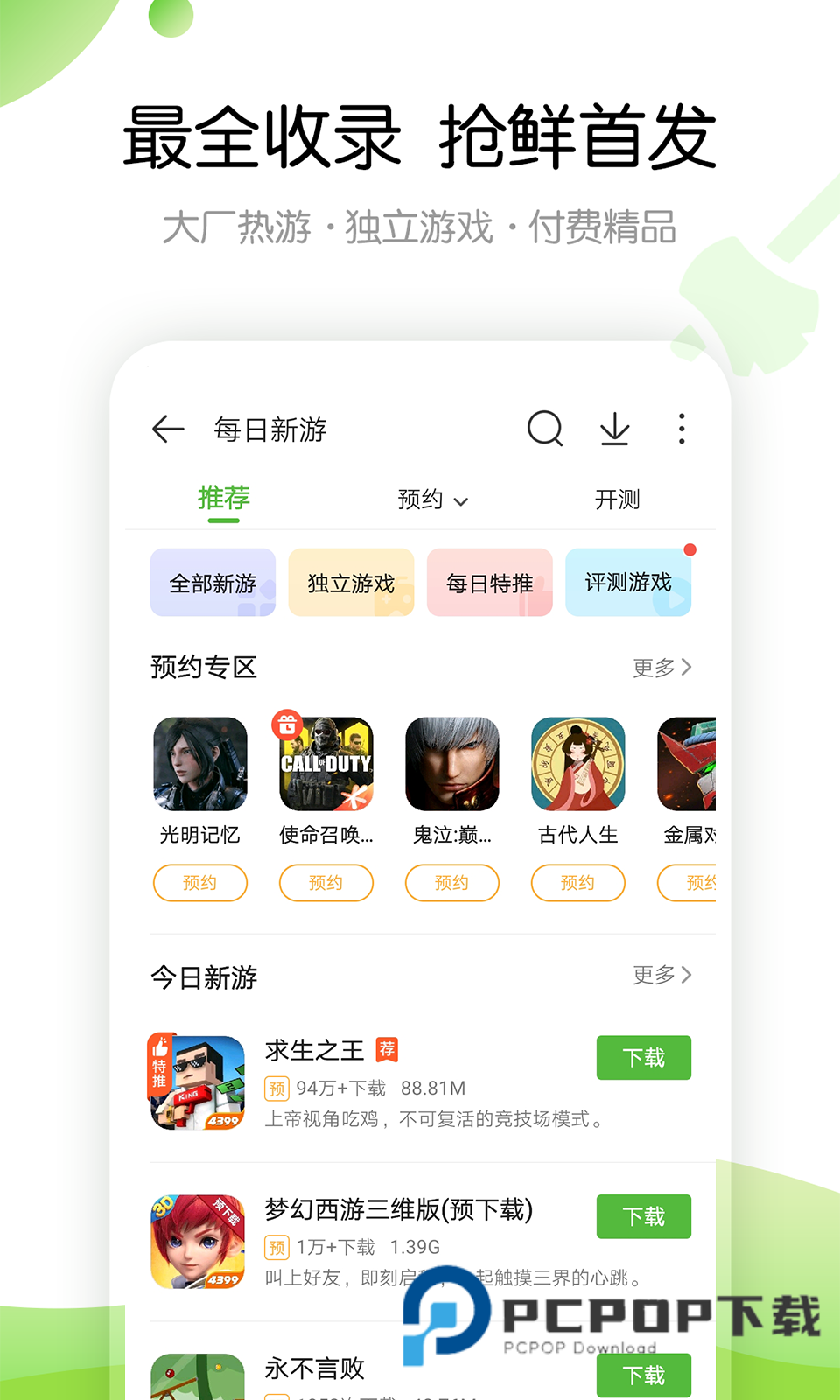Viewport: 840px width, 1400px height.
Task: Open the 预约 tab dropdown chevron
Action: click(x=462, y=500)
